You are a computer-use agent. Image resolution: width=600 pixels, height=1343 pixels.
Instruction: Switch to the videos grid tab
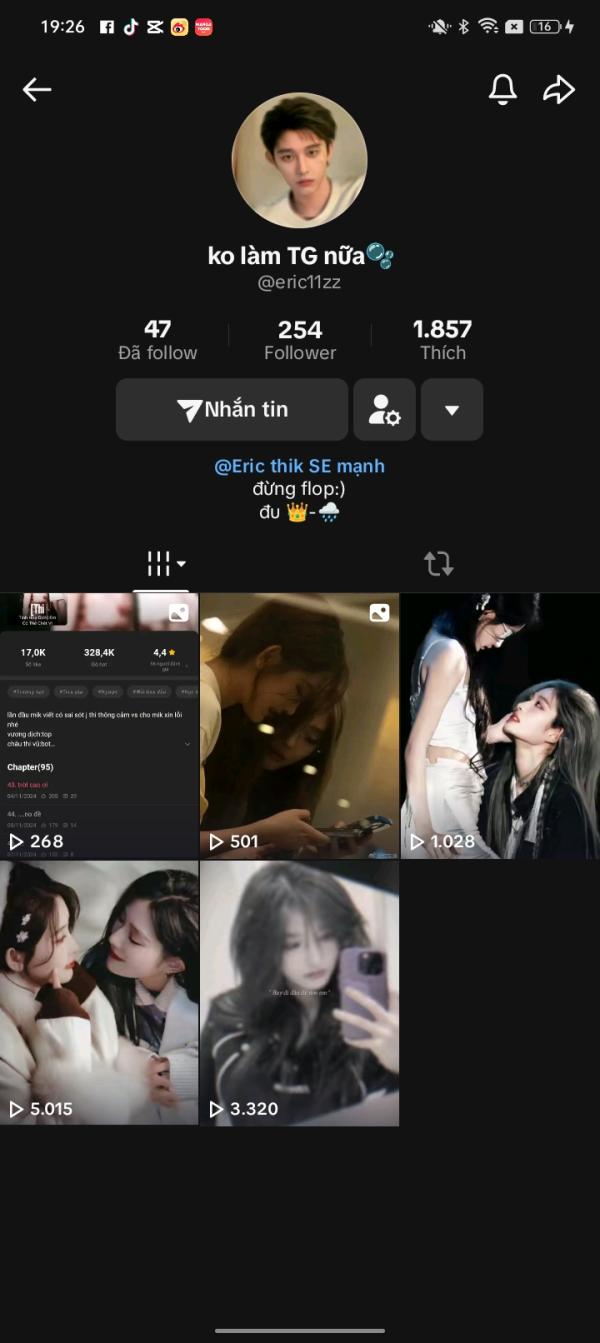(165, 564)
